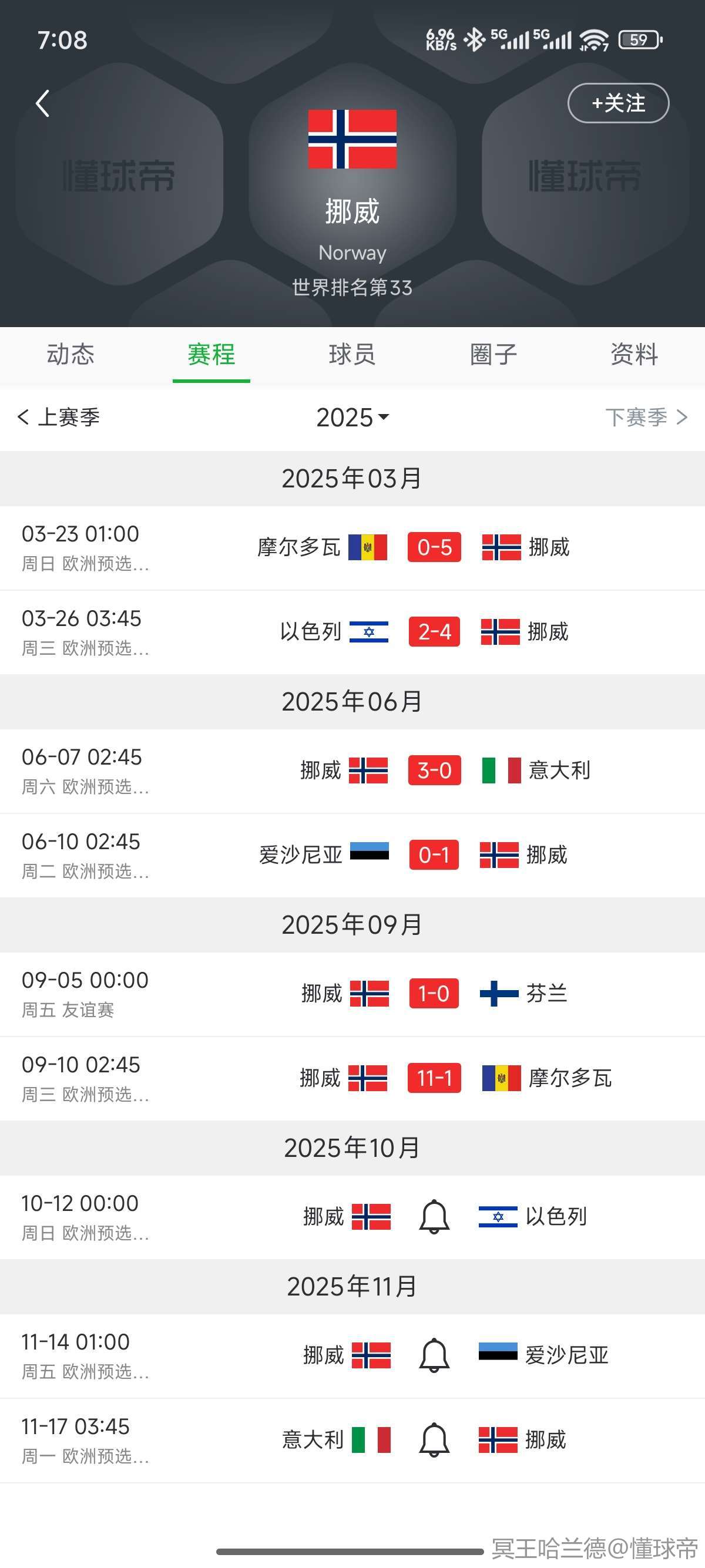Open the 爱沙尼亚 0-1 挪威 match
This screenshot has width=705, height=1568.
(x=352, y=855)
